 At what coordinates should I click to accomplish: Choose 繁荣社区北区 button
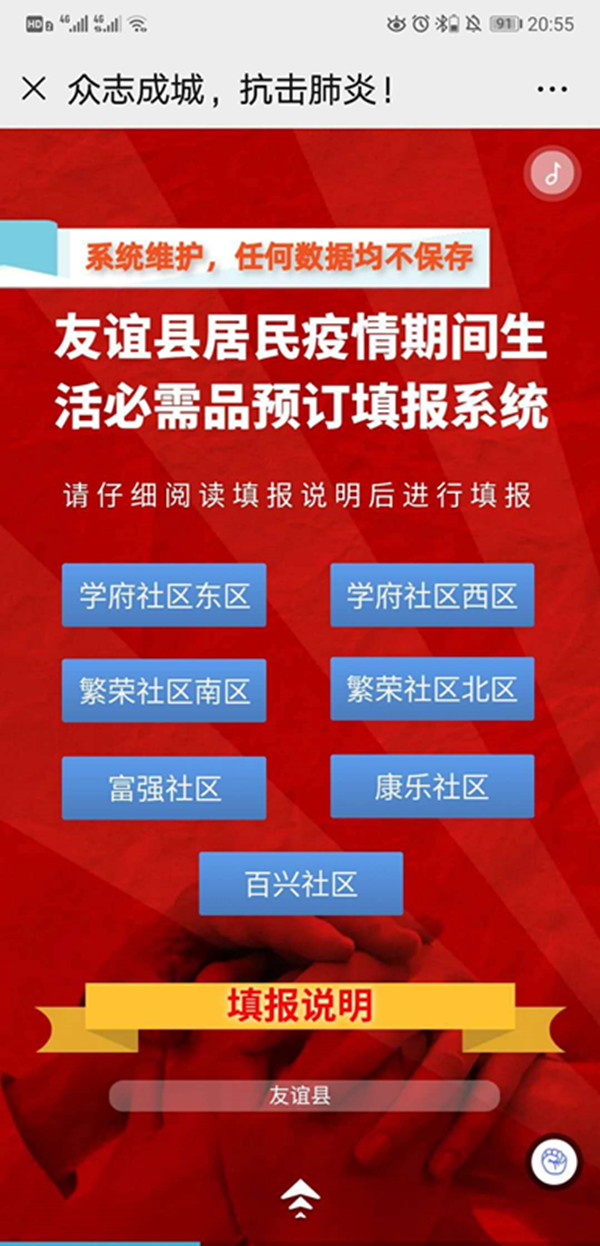[432, 689]
